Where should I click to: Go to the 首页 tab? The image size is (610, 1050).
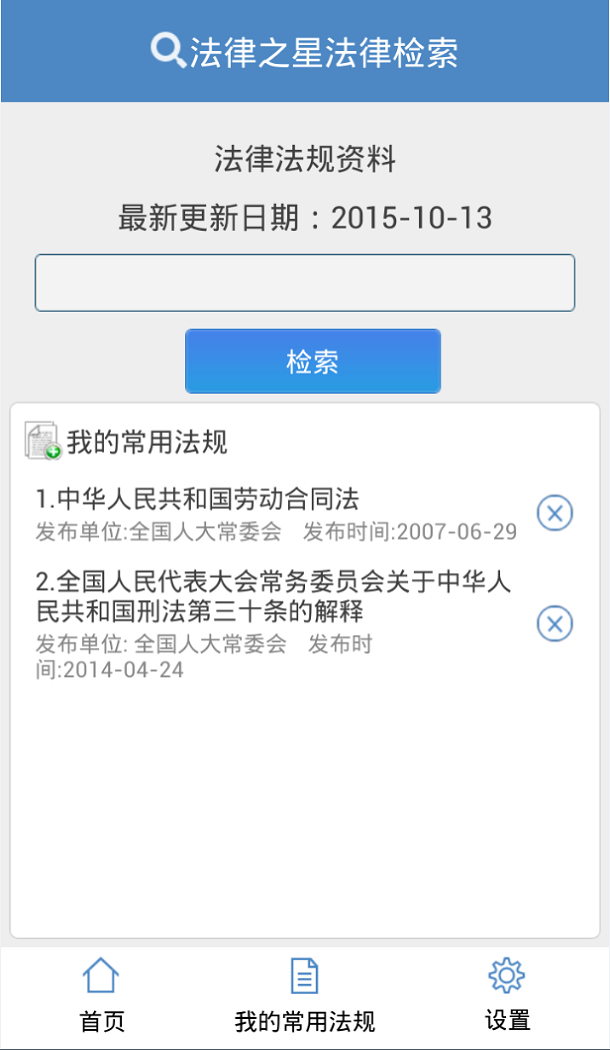[x=102, y=995]
